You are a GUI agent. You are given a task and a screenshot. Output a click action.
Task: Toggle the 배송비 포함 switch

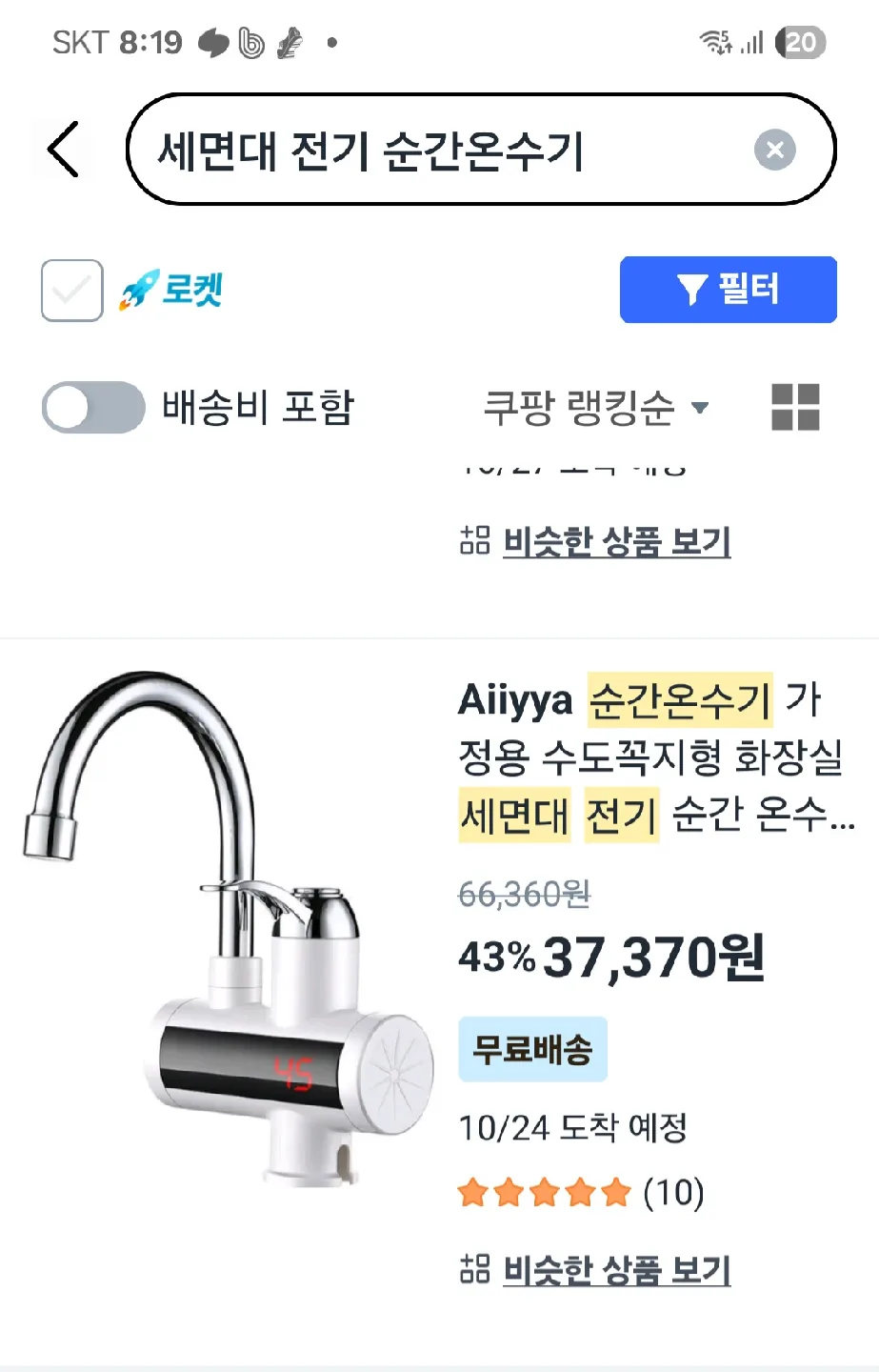[93, 408]
